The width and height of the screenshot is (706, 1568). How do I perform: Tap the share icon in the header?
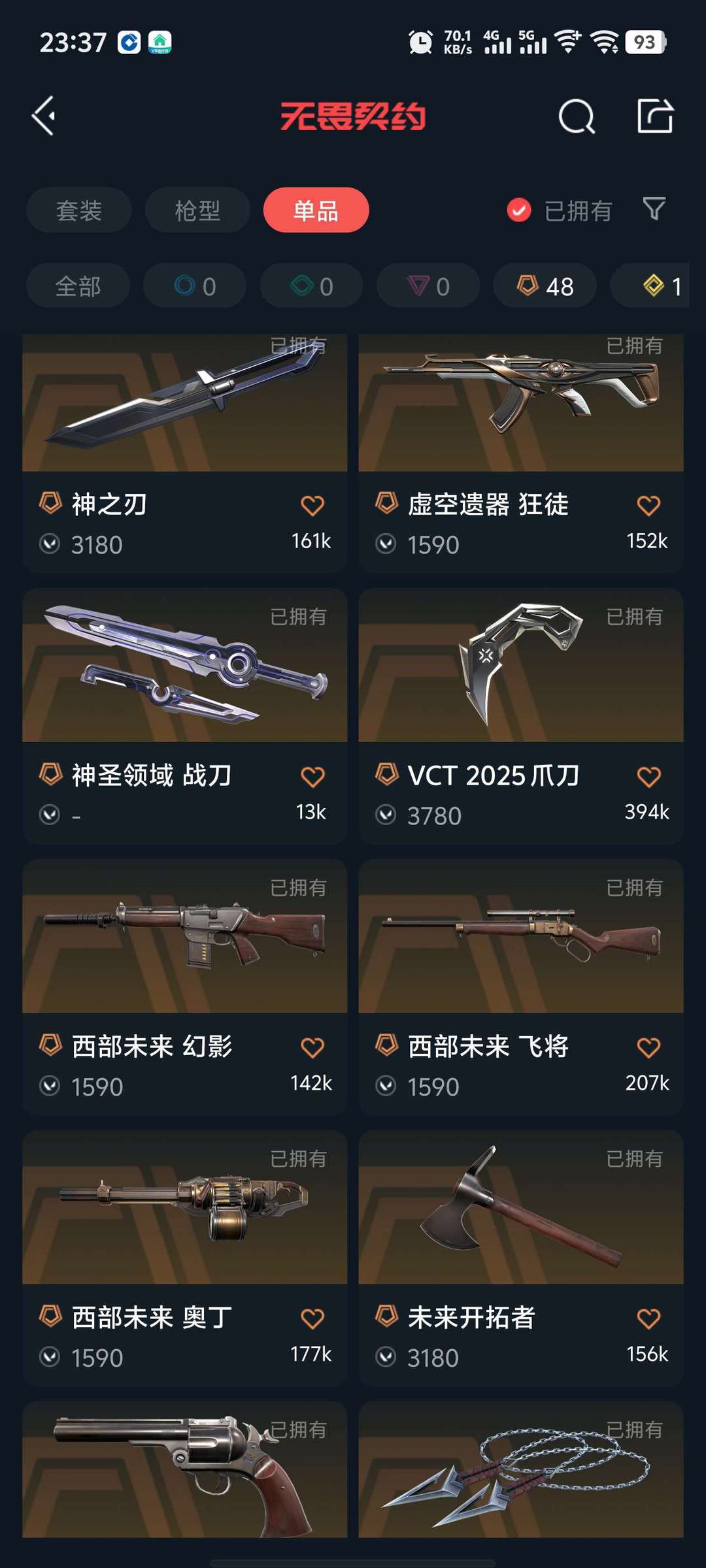coord(655,116)
